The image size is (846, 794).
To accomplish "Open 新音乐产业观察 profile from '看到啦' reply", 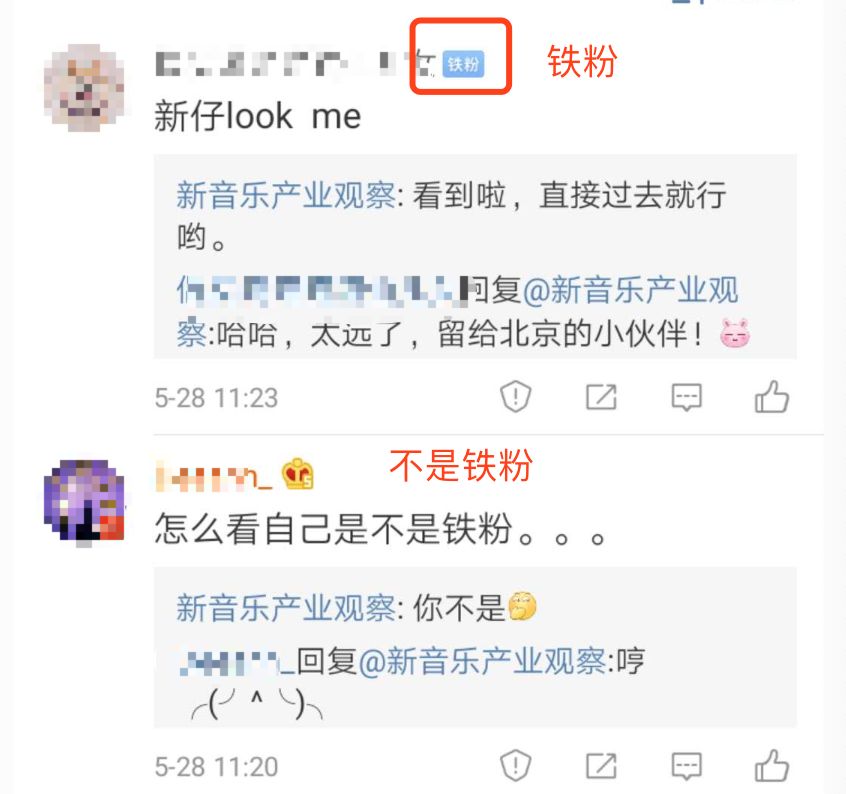I will tap(286, 195).
